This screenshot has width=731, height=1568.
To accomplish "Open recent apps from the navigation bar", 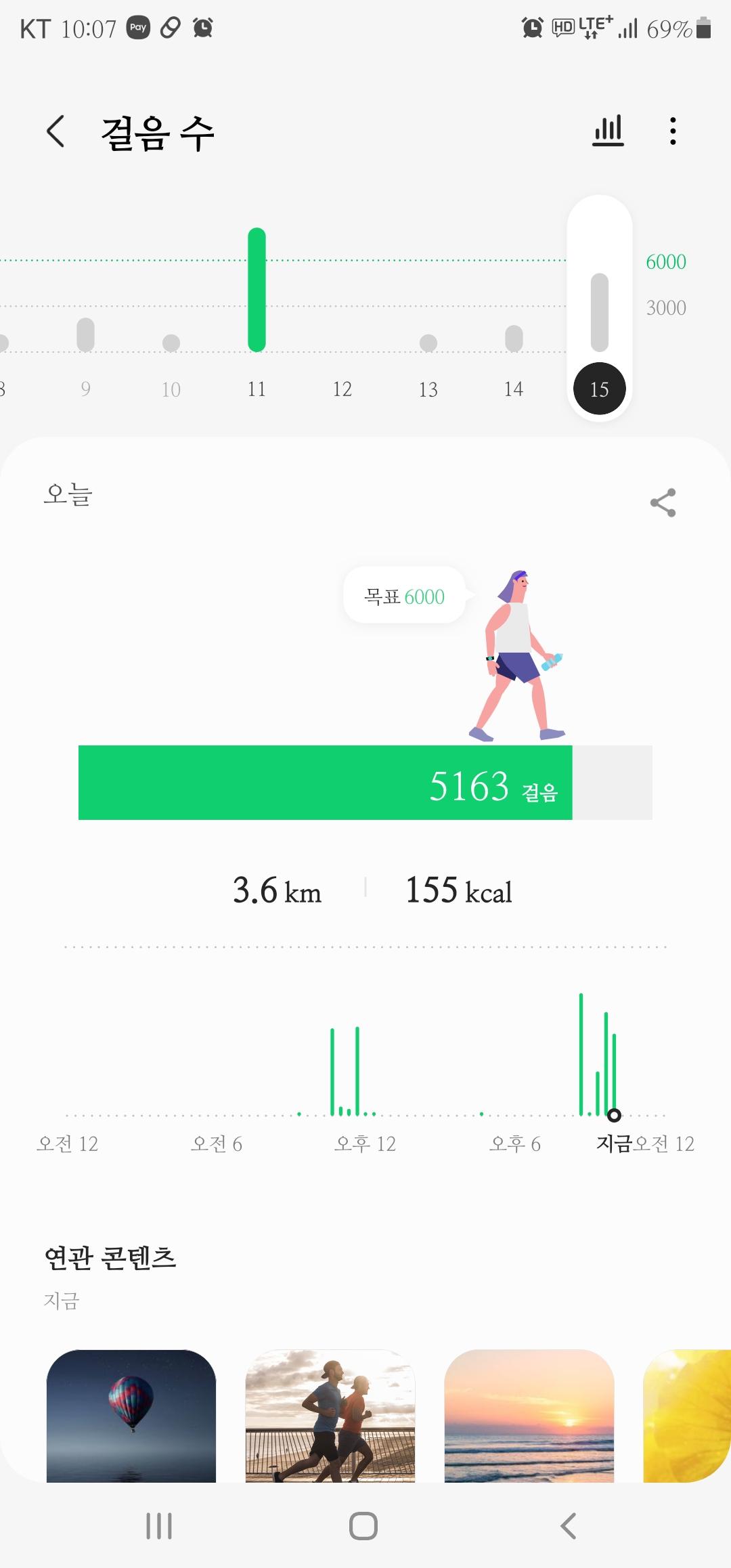I will (x=159, y=1526).
